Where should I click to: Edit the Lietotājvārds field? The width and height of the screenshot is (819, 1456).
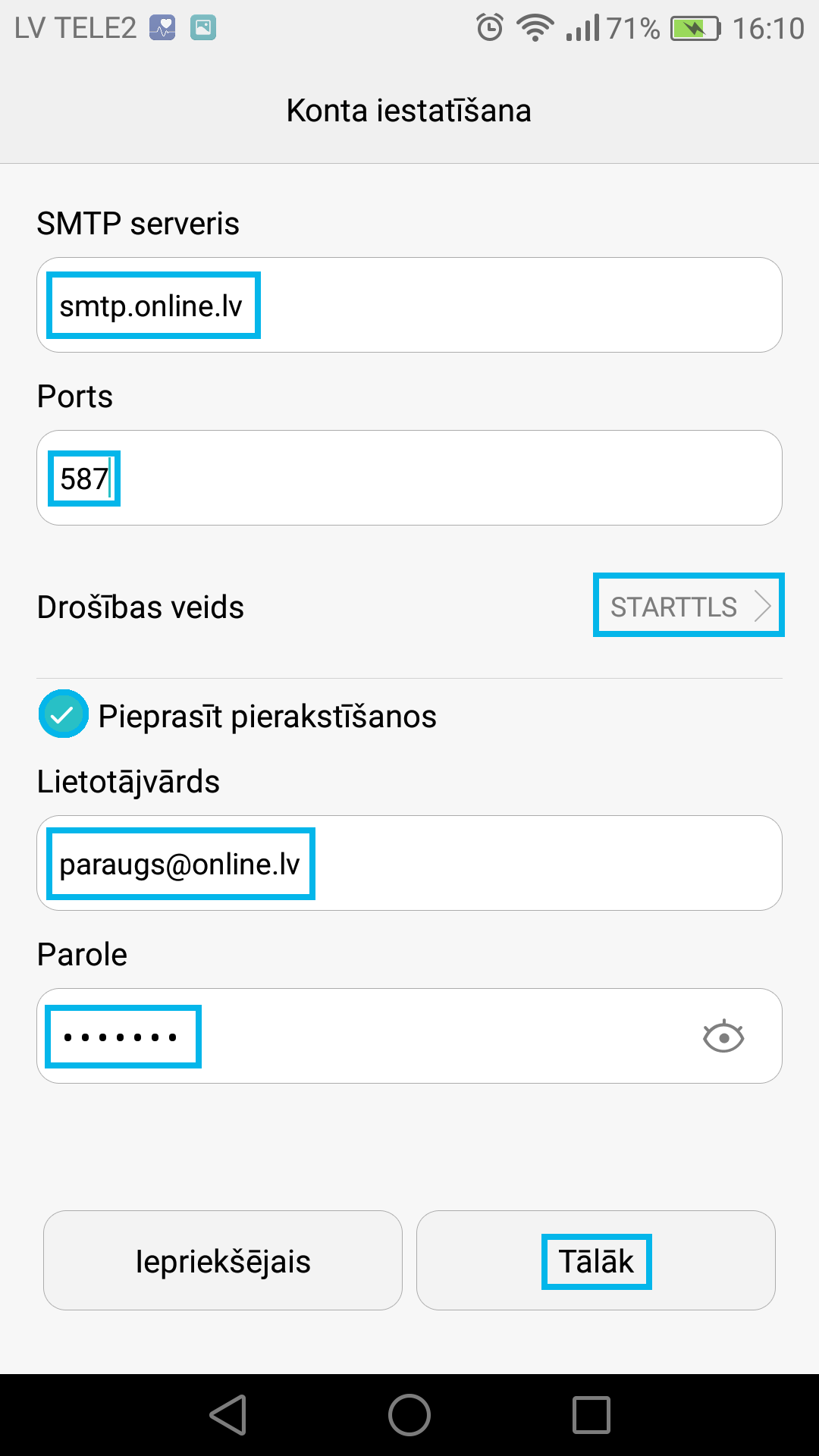[409, 863]
